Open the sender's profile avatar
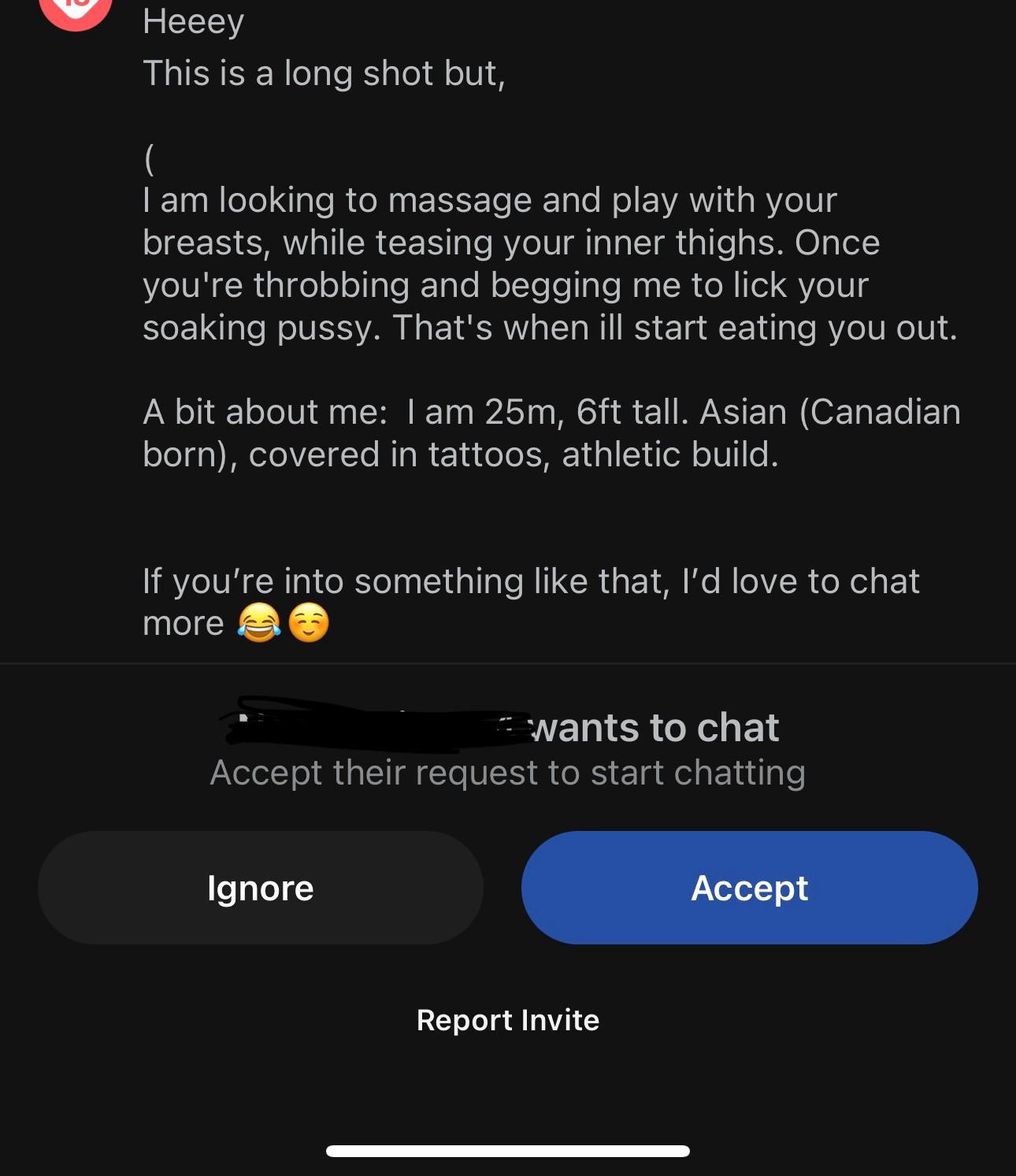 click(x=76, y=11)
